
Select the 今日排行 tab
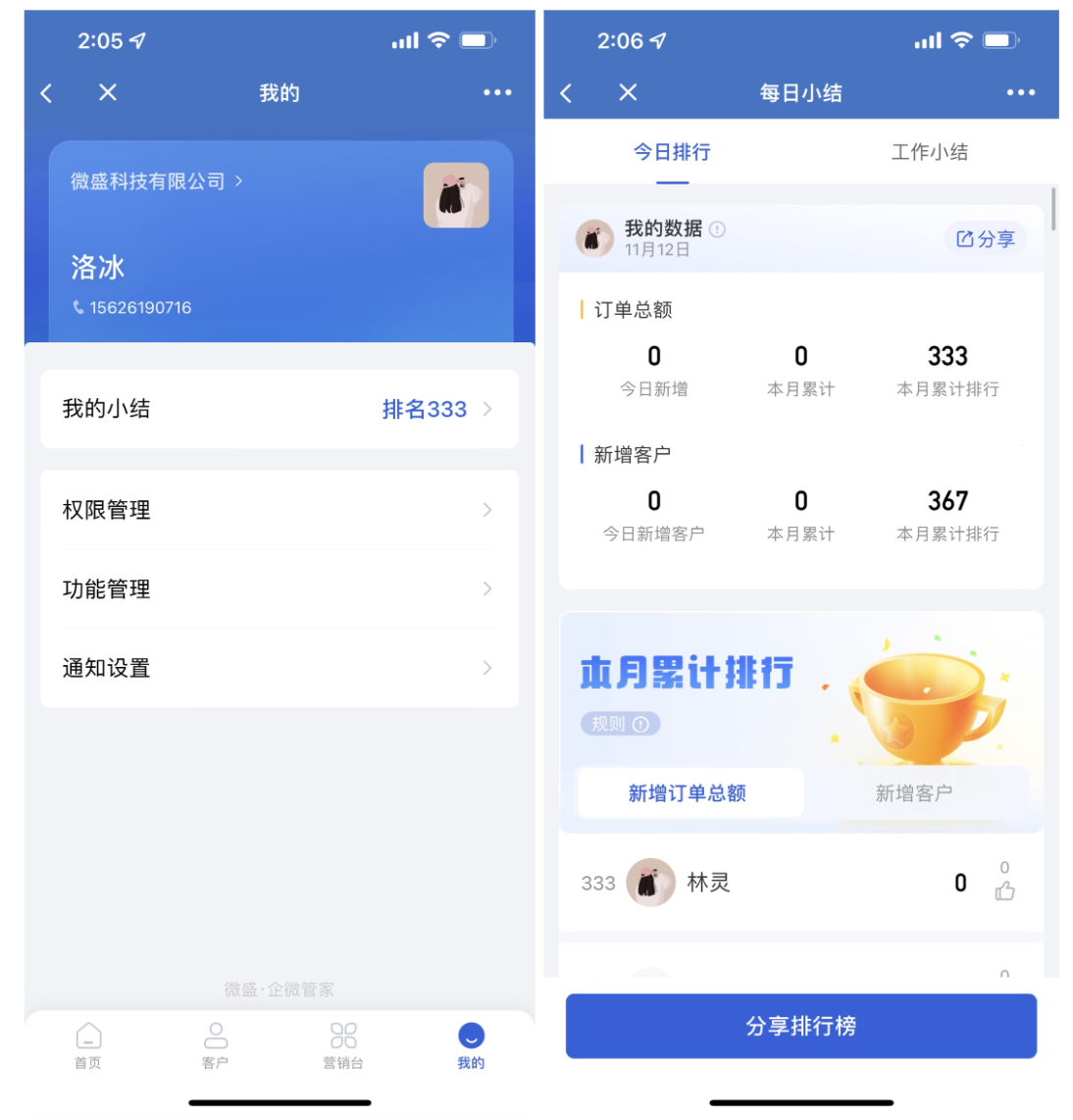click(x=672, y=152)
